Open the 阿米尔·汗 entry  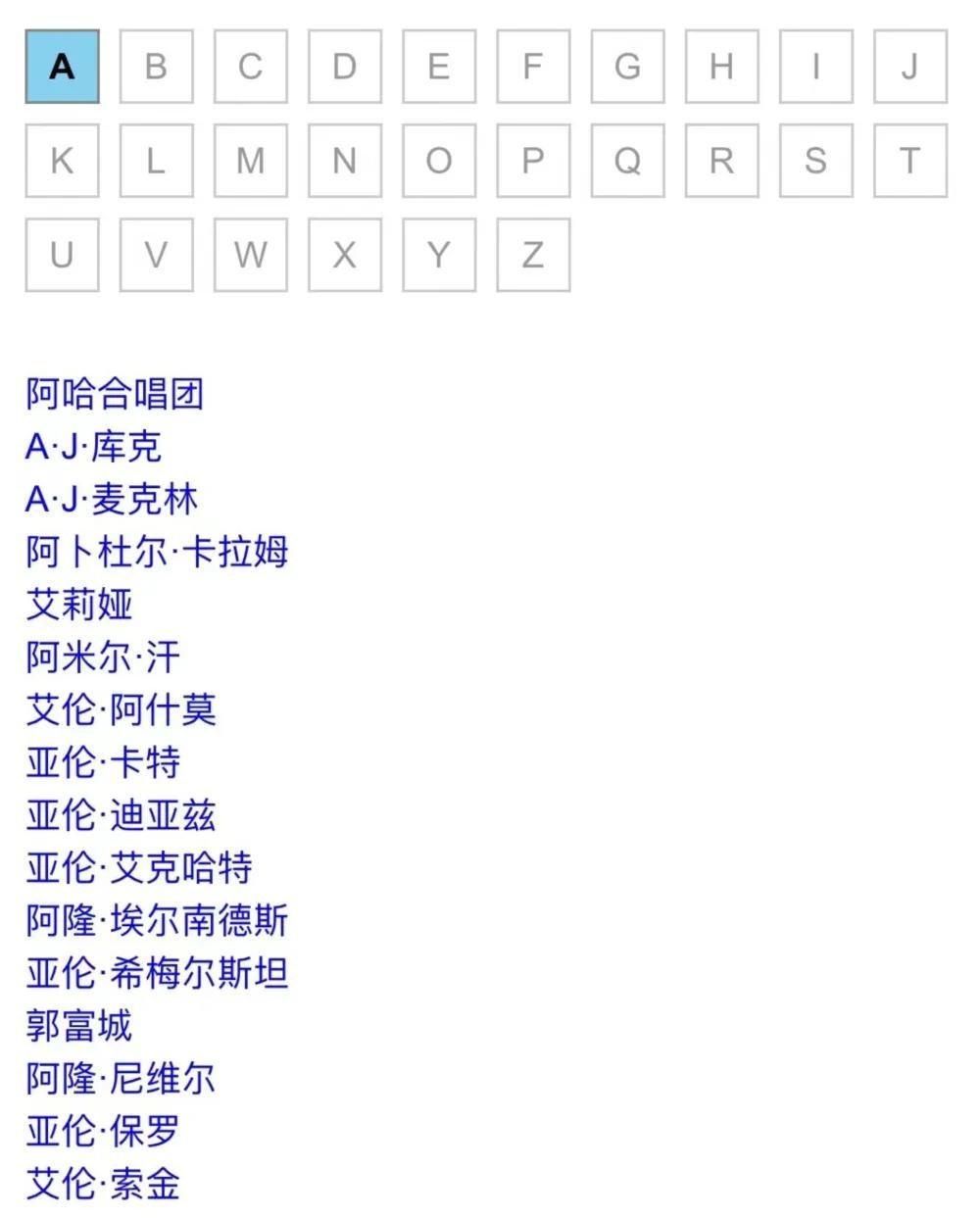point(103,658)
